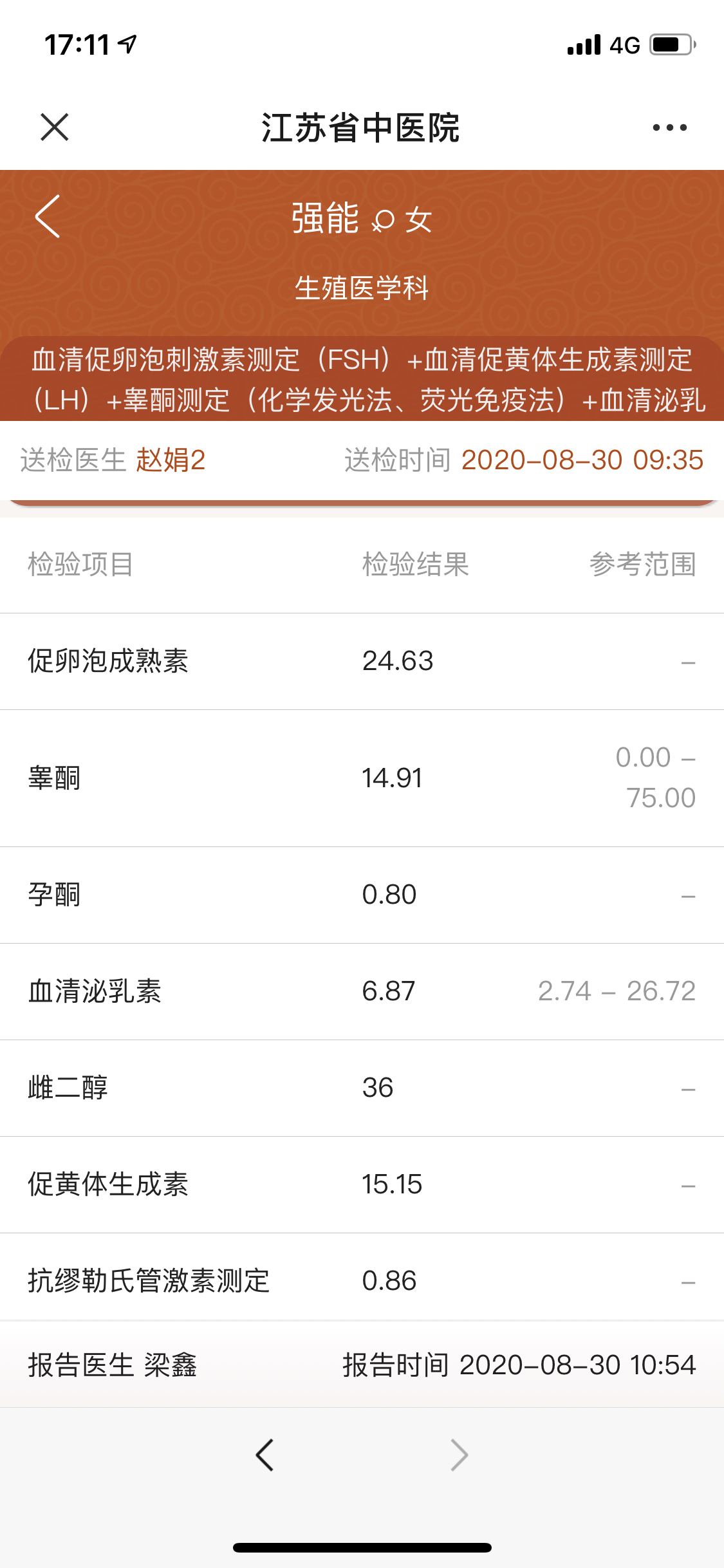Tap the bottom browser forward arrow
Viewport: 724px width, 1568px height.
point(459,1455)
